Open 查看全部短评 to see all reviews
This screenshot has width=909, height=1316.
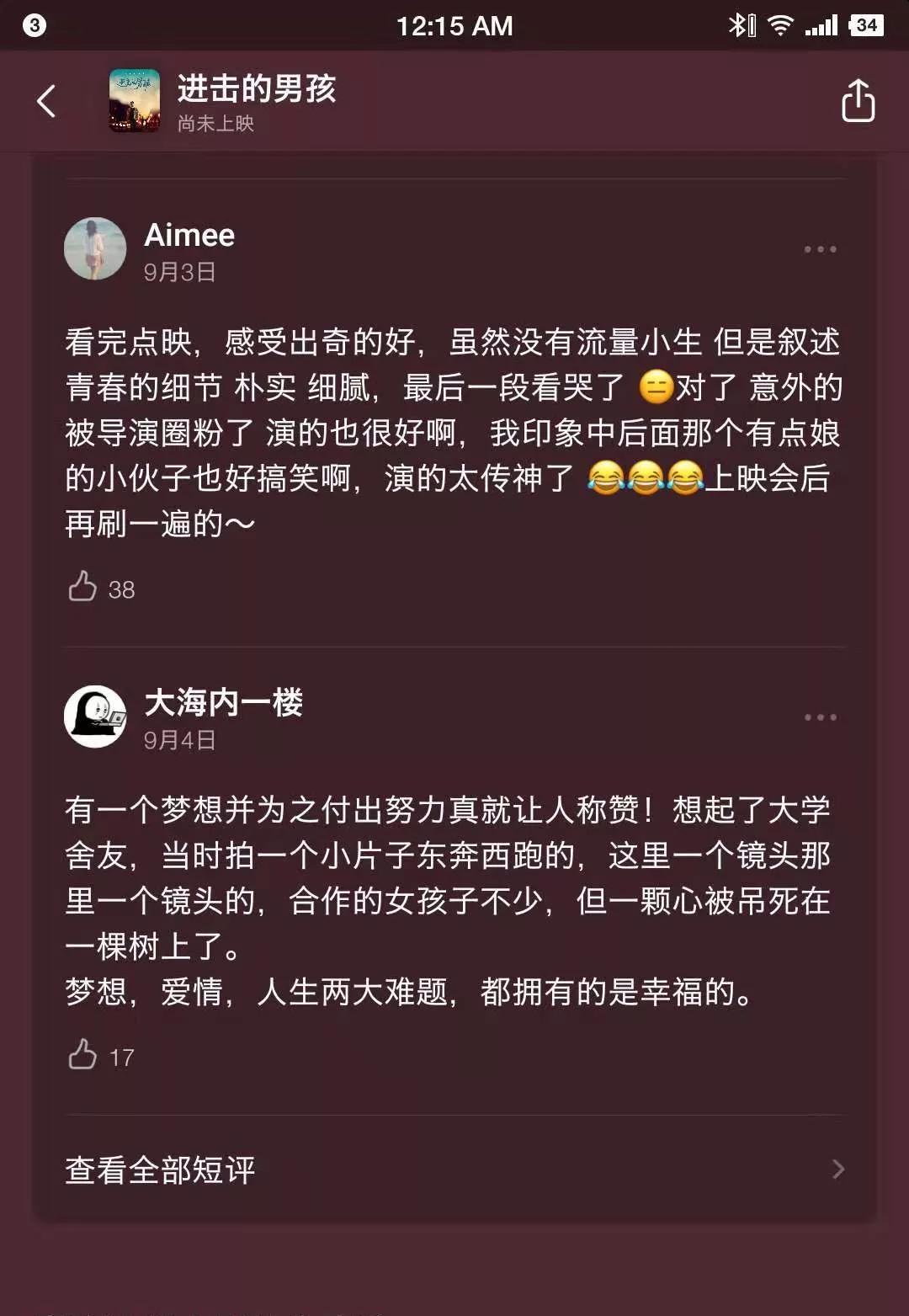click(454, 1169)
